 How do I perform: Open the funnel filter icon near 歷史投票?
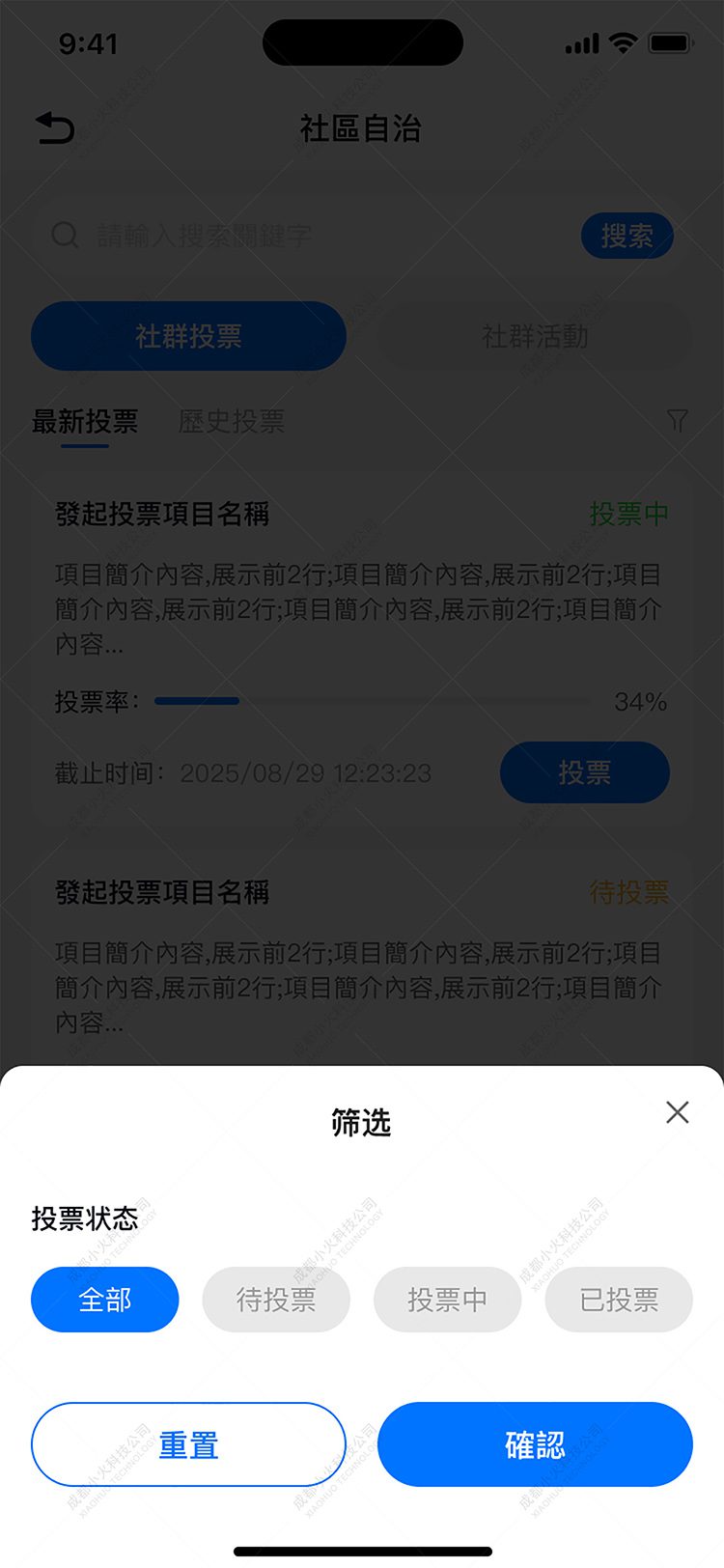[x=678, y=421]
